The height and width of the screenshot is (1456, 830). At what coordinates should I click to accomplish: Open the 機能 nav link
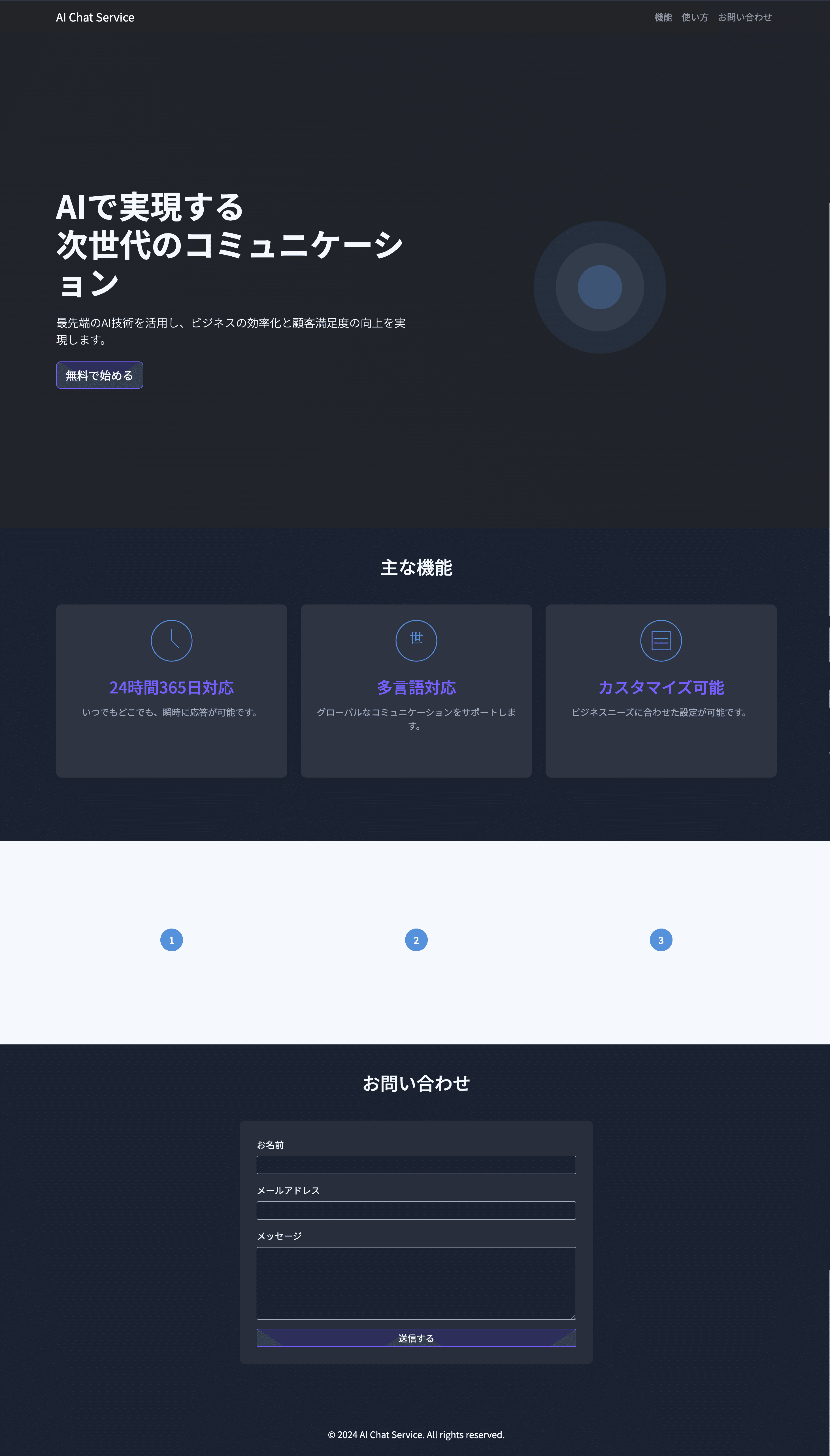click(663, 18)
